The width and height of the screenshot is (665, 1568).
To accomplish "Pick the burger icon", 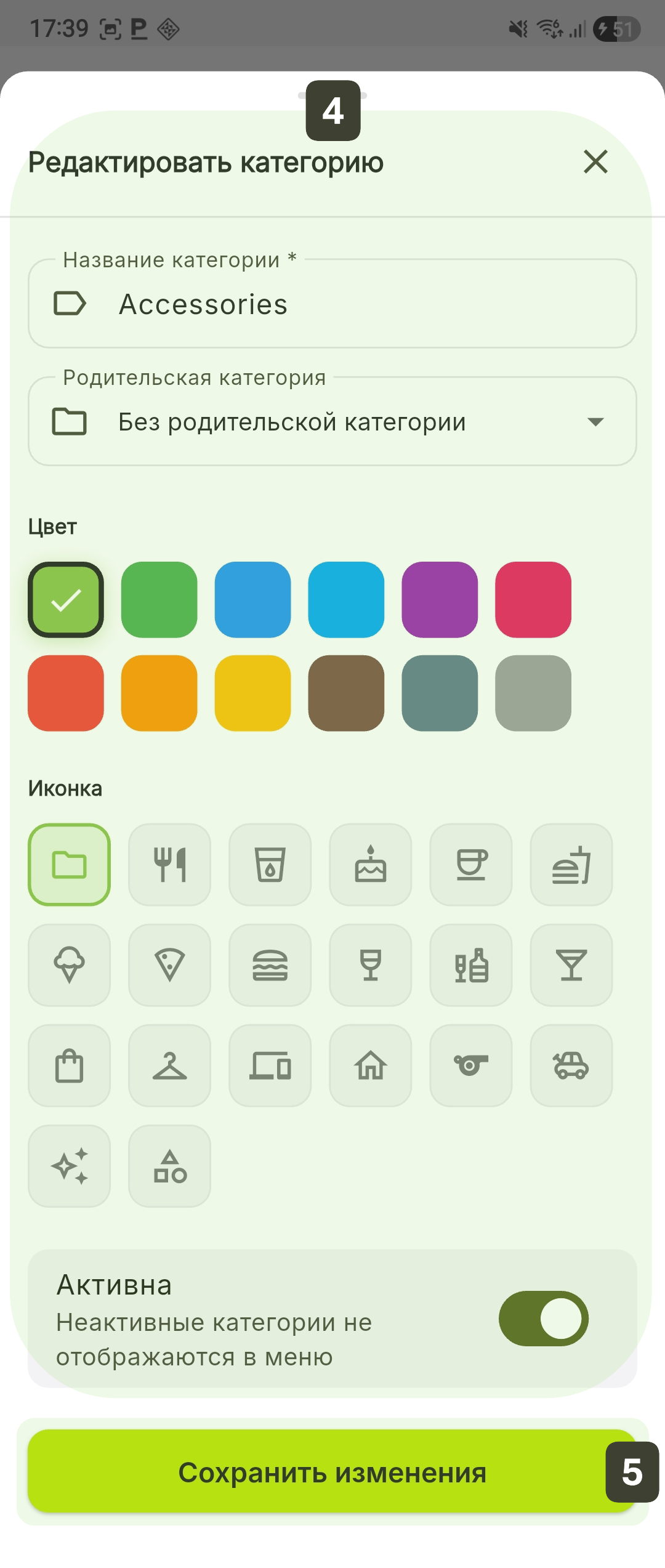I will pyautogui.click(x=270, y=965).
